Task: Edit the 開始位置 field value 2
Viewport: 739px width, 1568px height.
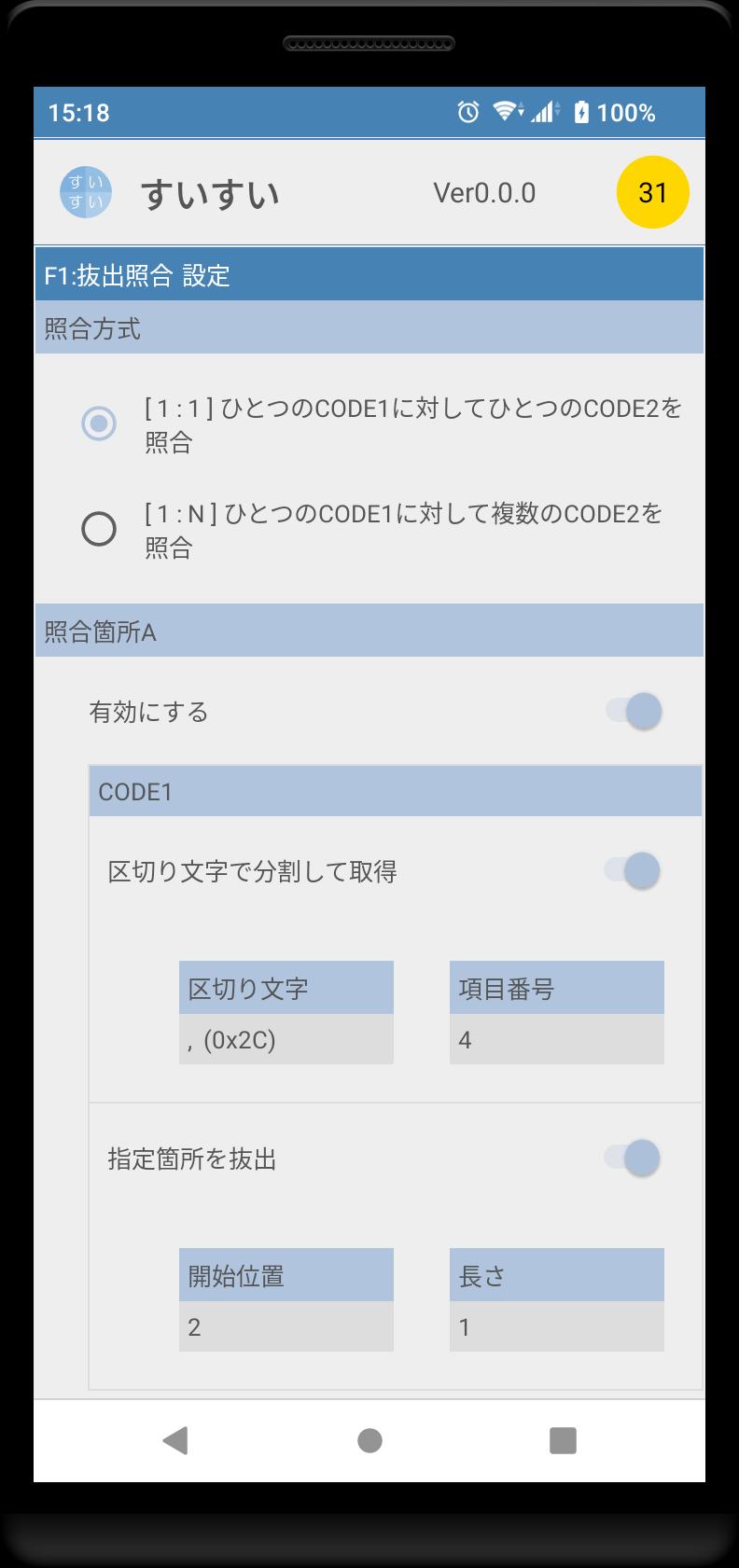Action: (286, 1326)
